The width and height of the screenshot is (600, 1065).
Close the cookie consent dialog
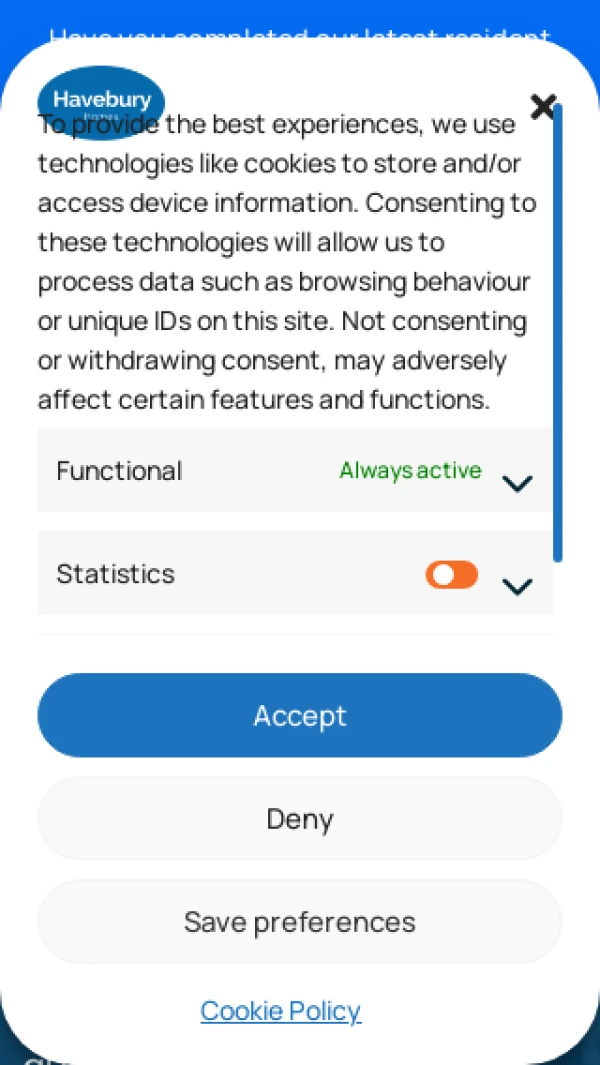(x=542, y=107)
